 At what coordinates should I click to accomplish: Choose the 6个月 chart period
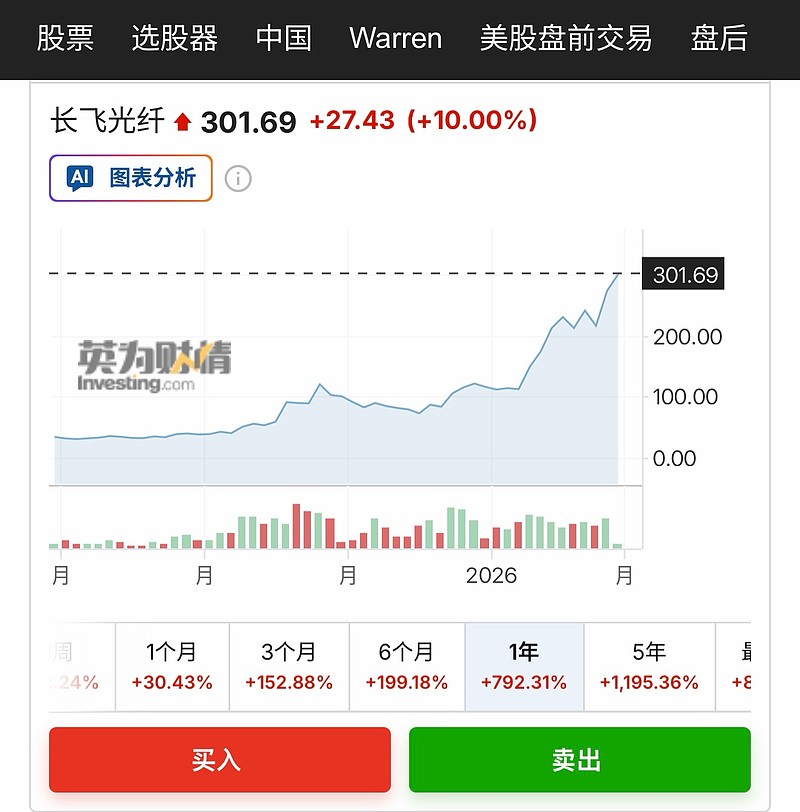coord(406,667)
